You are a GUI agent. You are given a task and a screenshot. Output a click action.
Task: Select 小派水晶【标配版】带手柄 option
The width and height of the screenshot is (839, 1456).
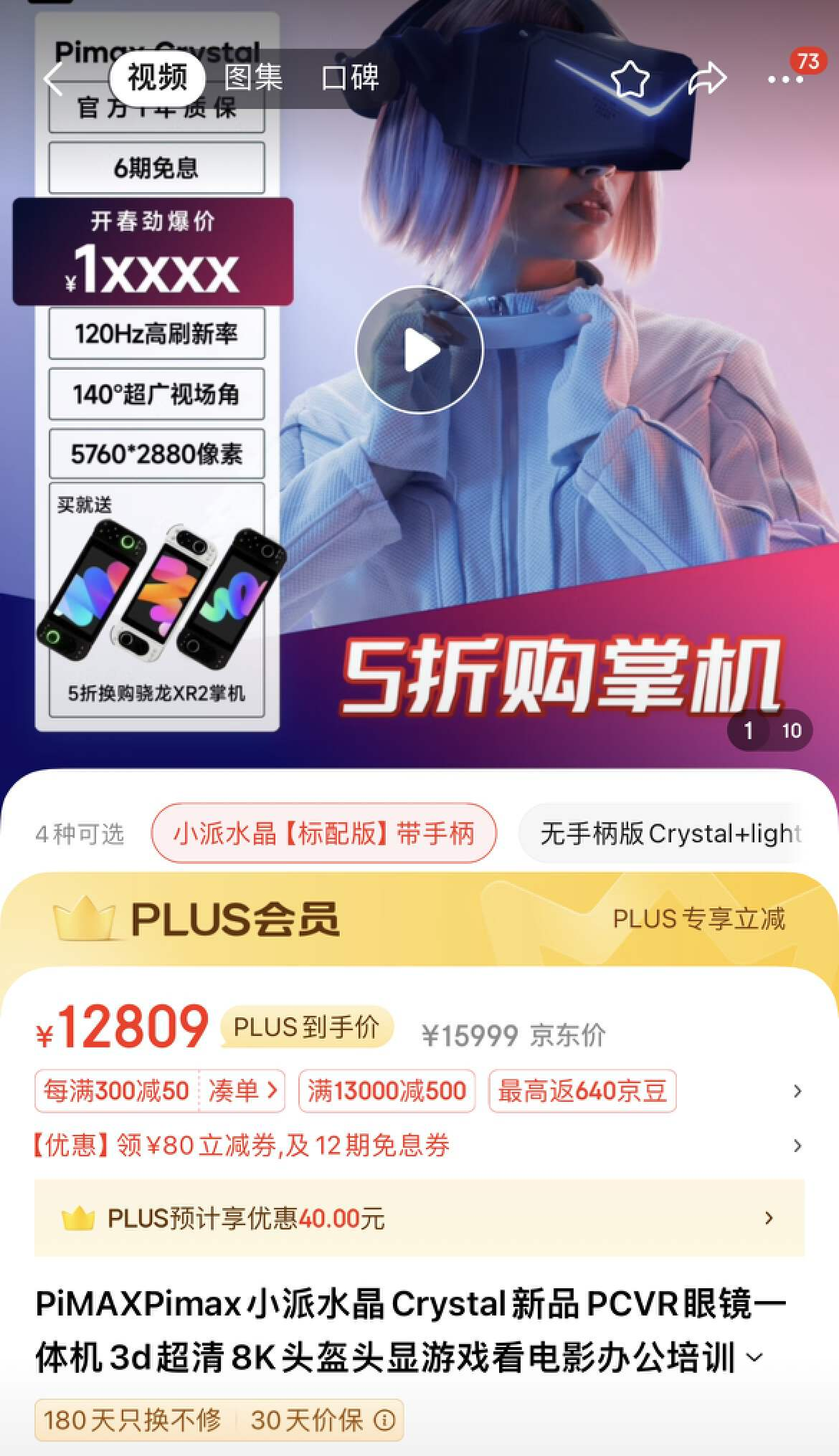click(x=323, y=833)
